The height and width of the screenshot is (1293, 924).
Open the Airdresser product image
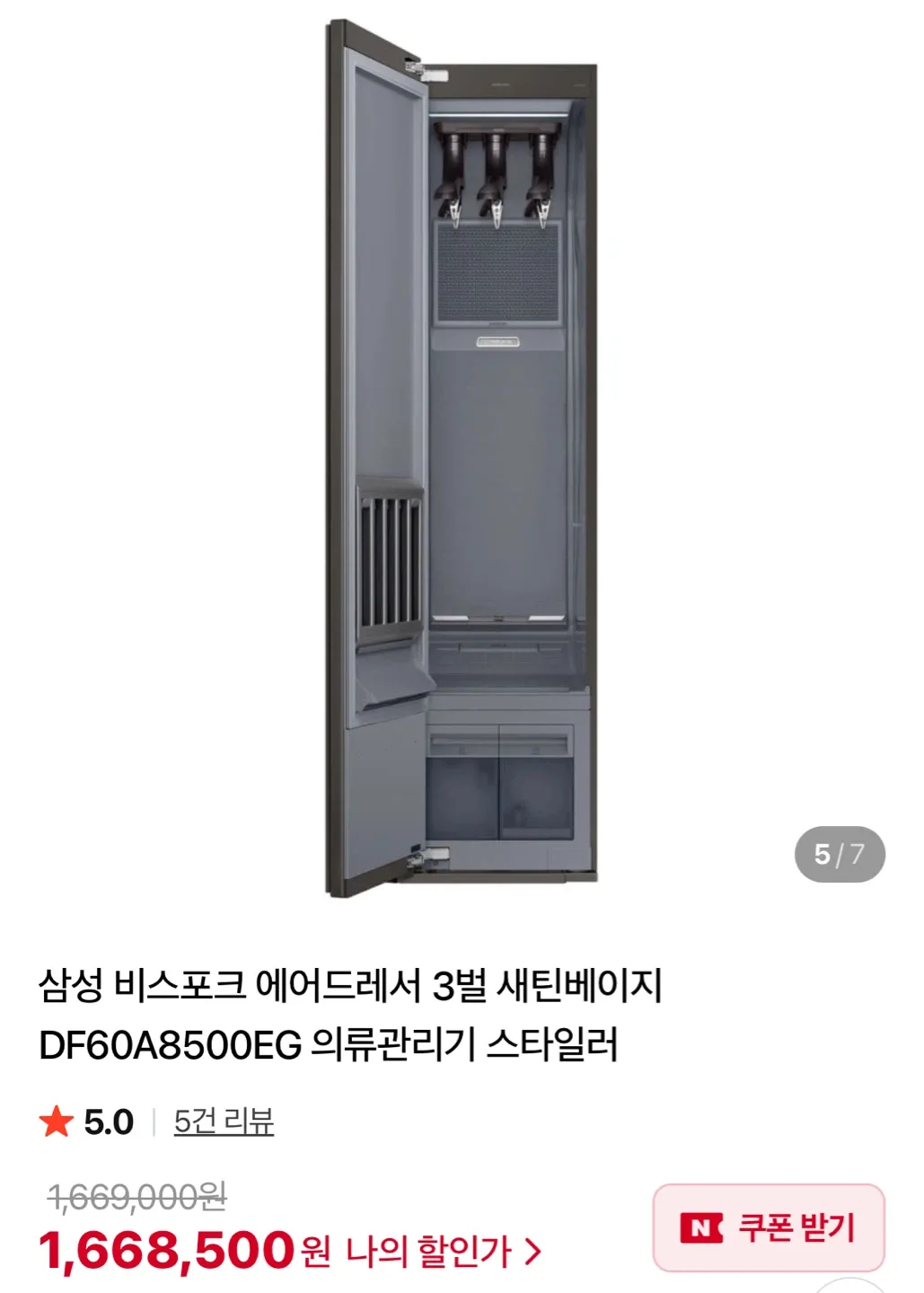coord(461,458)
